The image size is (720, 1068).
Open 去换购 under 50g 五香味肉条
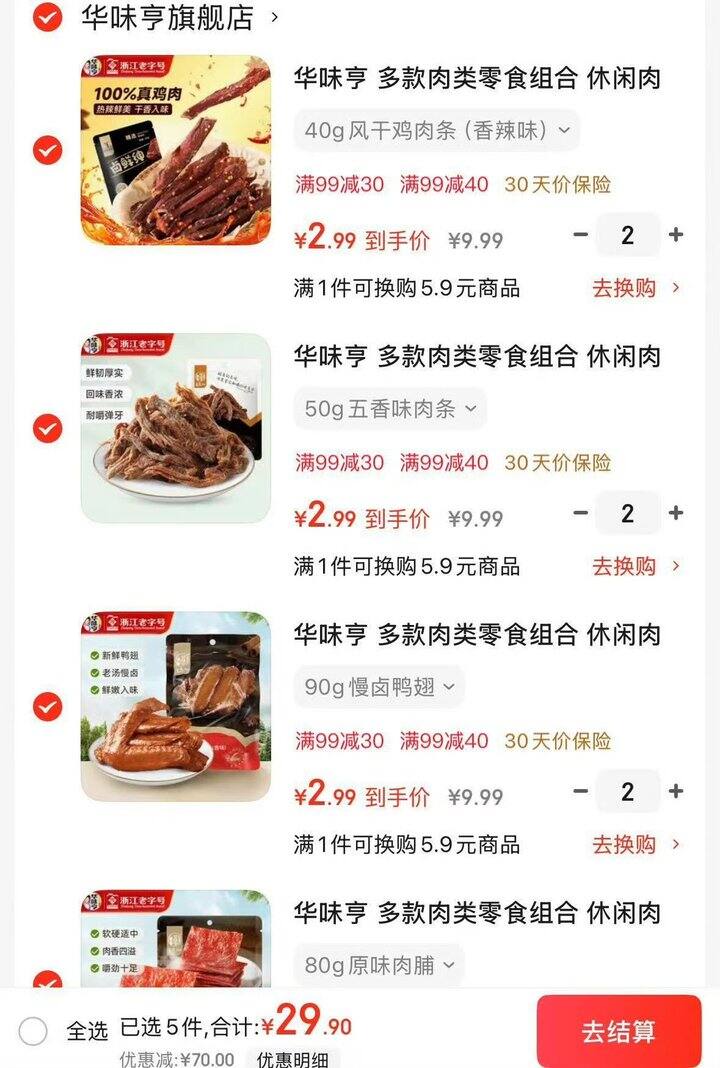(x=635, y=566)
